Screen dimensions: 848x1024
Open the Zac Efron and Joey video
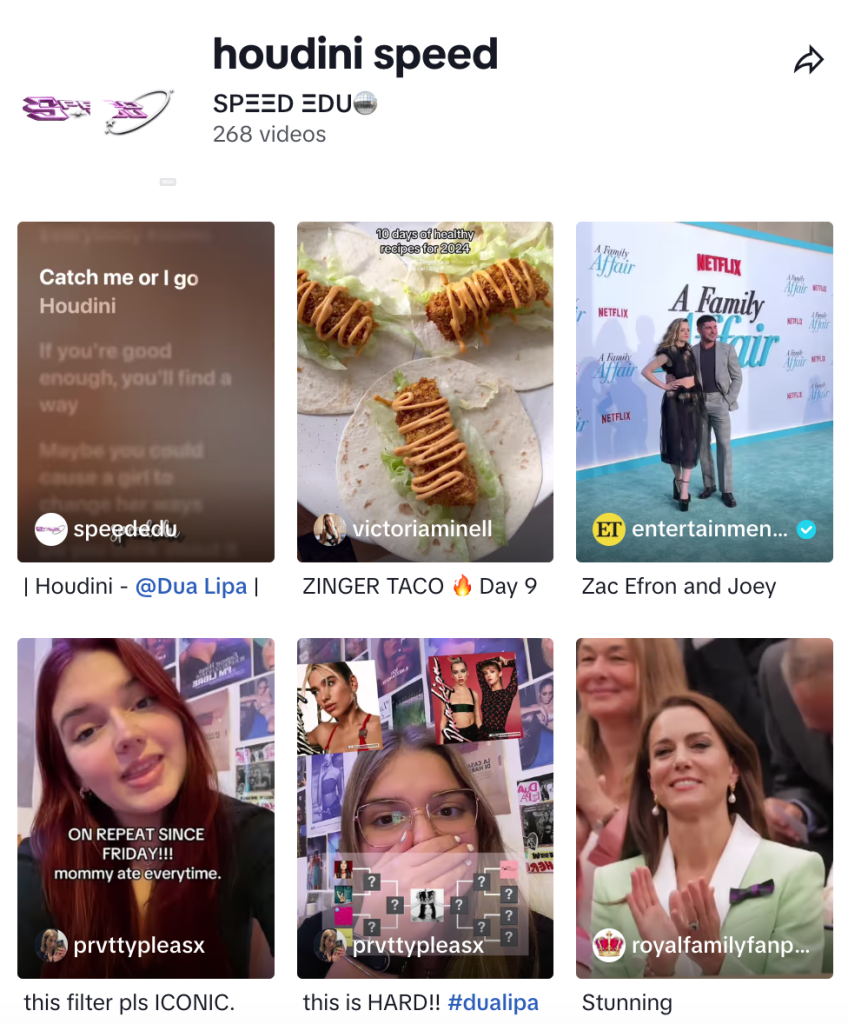704,391
